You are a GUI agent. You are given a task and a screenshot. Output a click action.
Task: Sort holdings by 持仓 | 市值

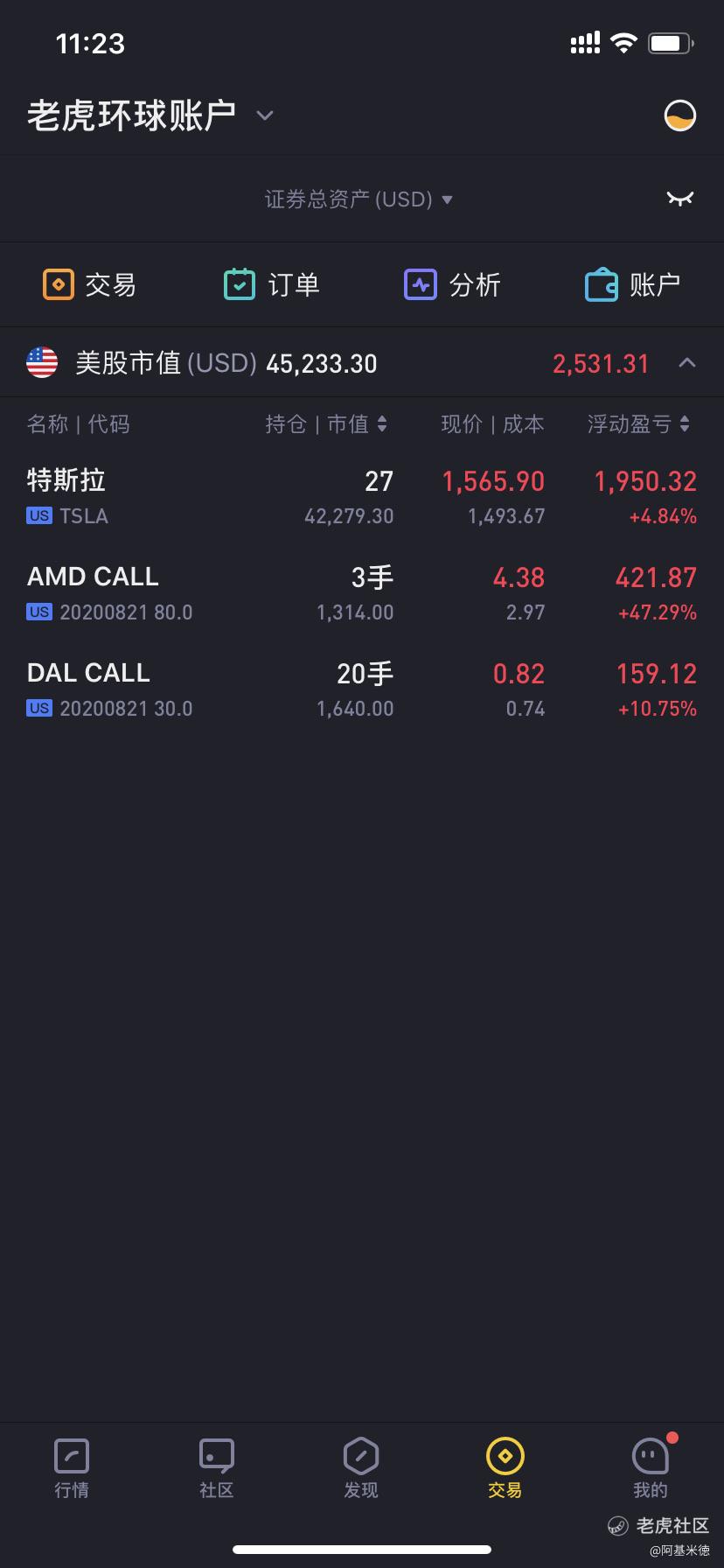click(326, 424)
